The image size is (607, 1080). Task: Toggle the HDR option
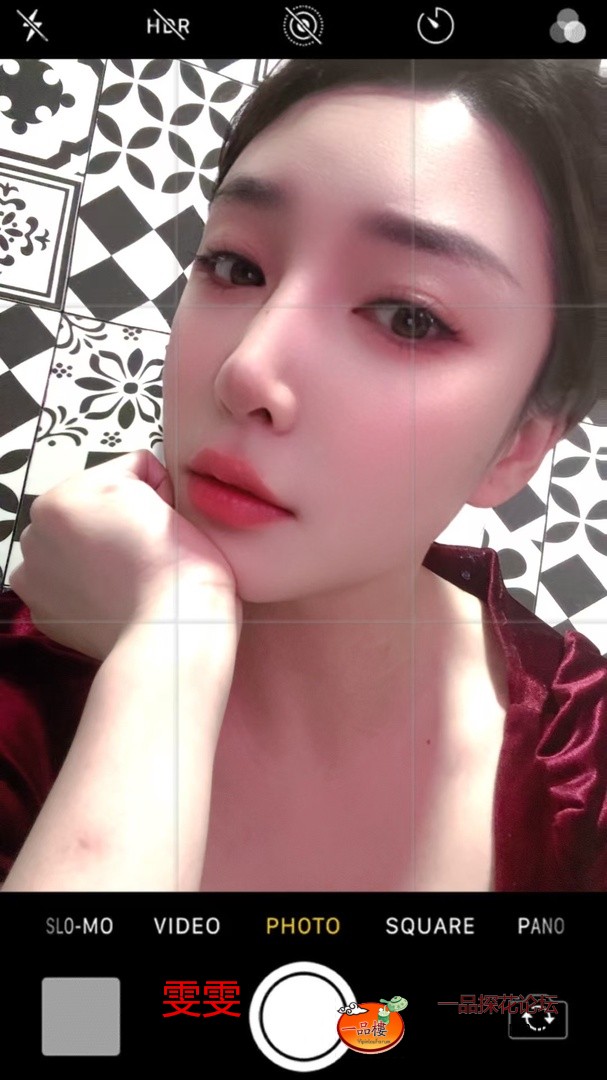tap(167, 26)
